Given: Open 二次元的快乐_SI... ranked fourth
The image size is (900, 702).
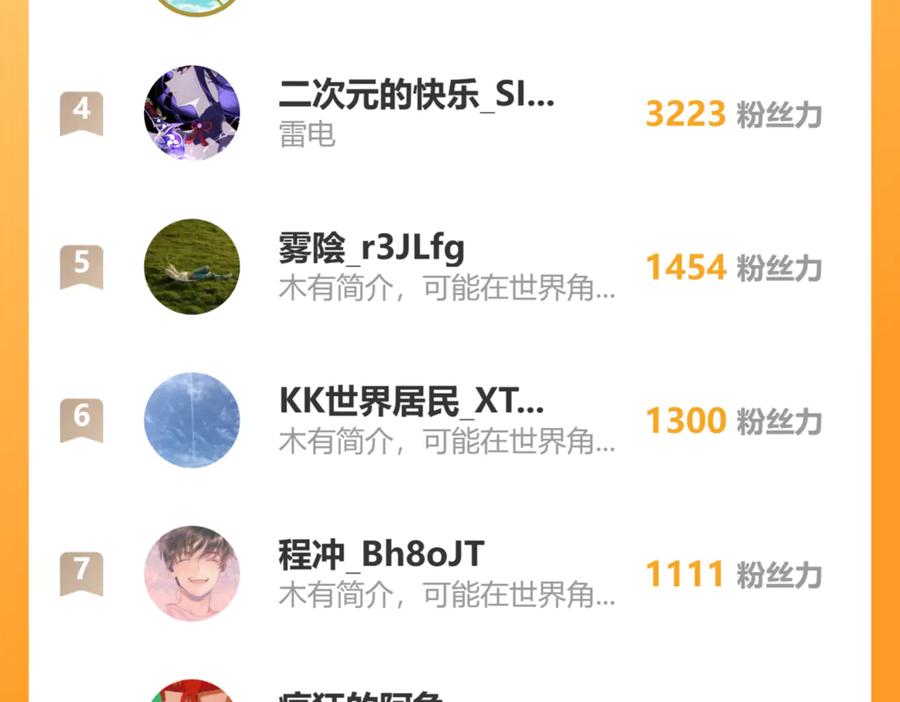Looking at the screenshot, I should click(x=415, y=97).
